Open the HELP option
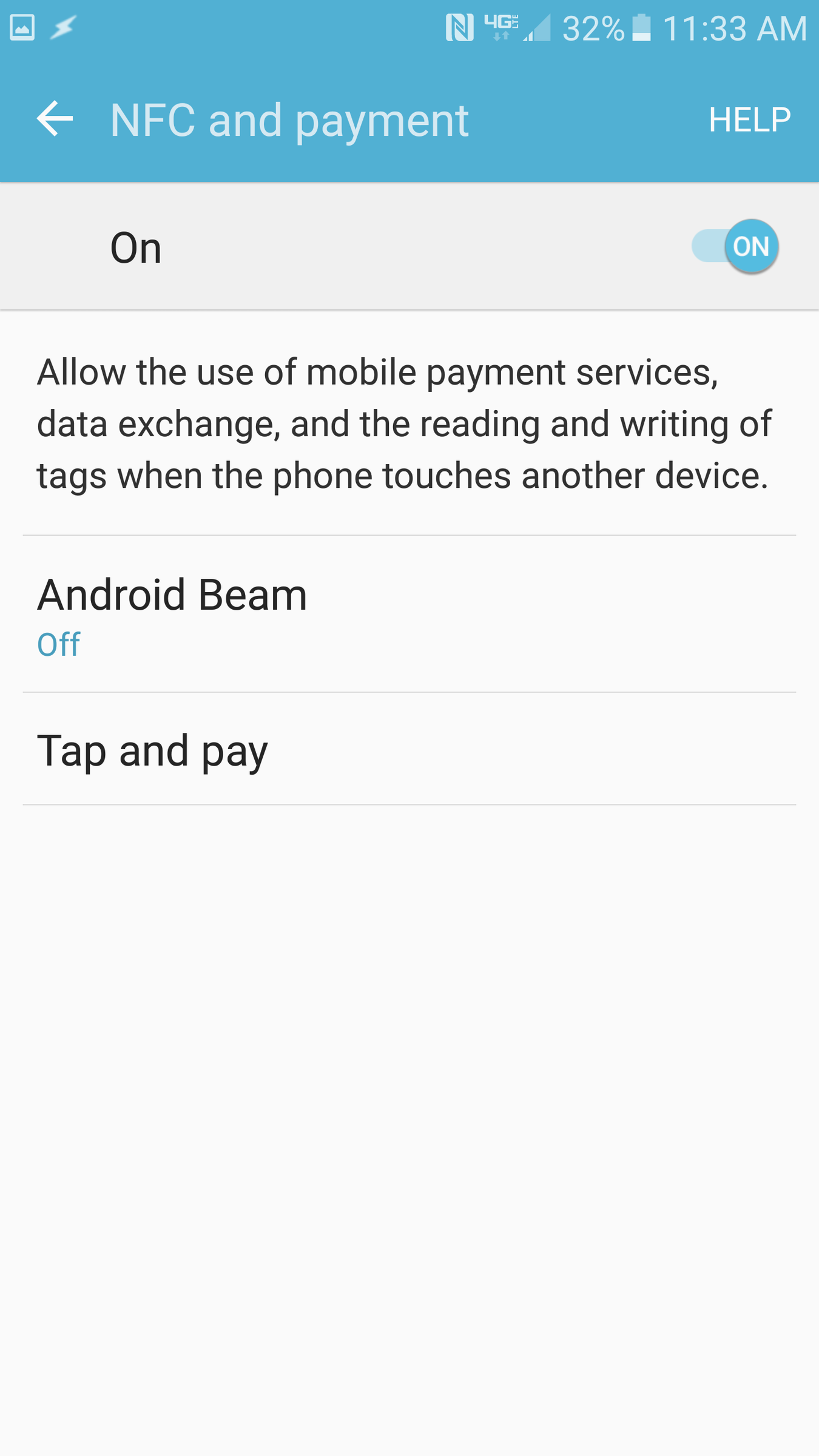The height and width of the screenshot is (1456, 819). [750, 120]
